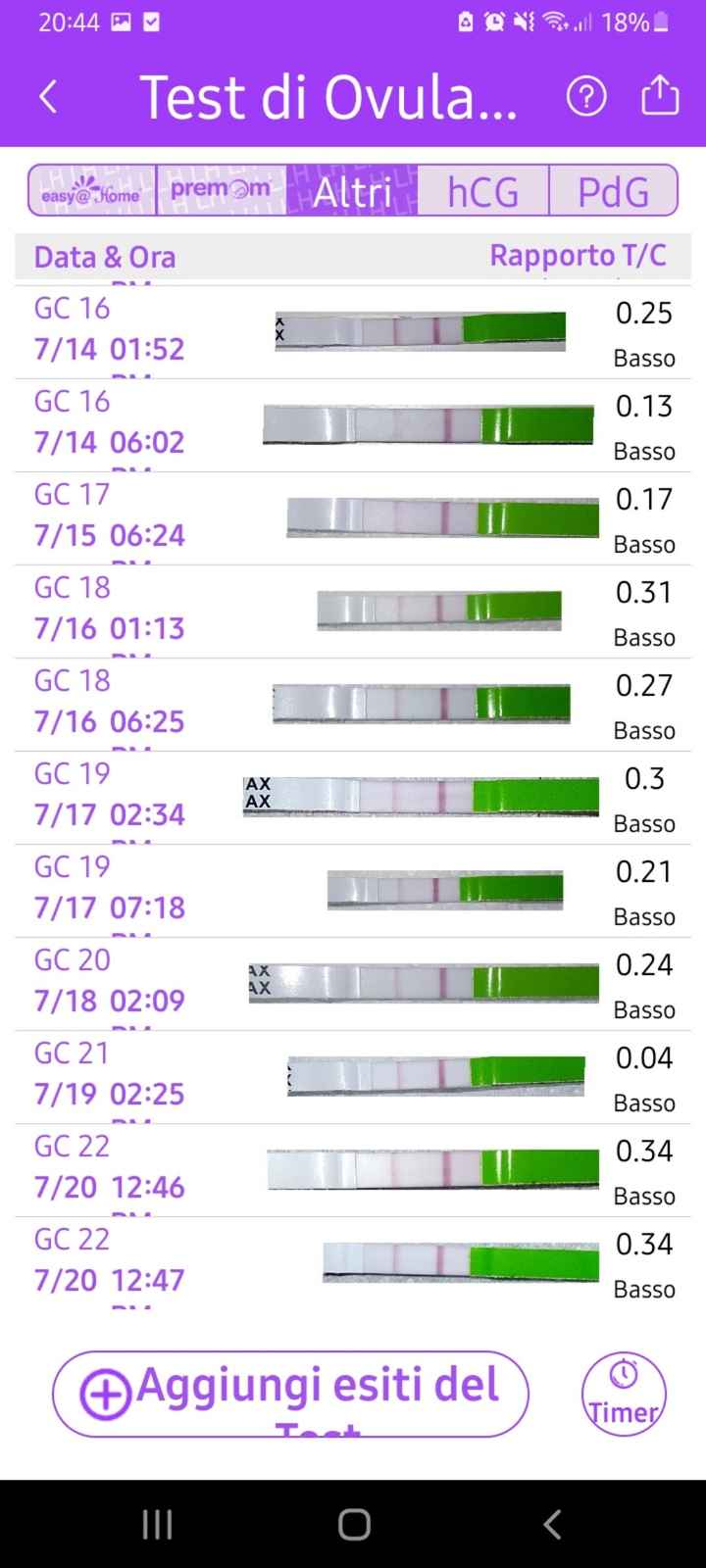Viewport: 706px width, 1568px height.
Task: Tap the system home button
Action: pyautogui.click(x=354, y=1524)
